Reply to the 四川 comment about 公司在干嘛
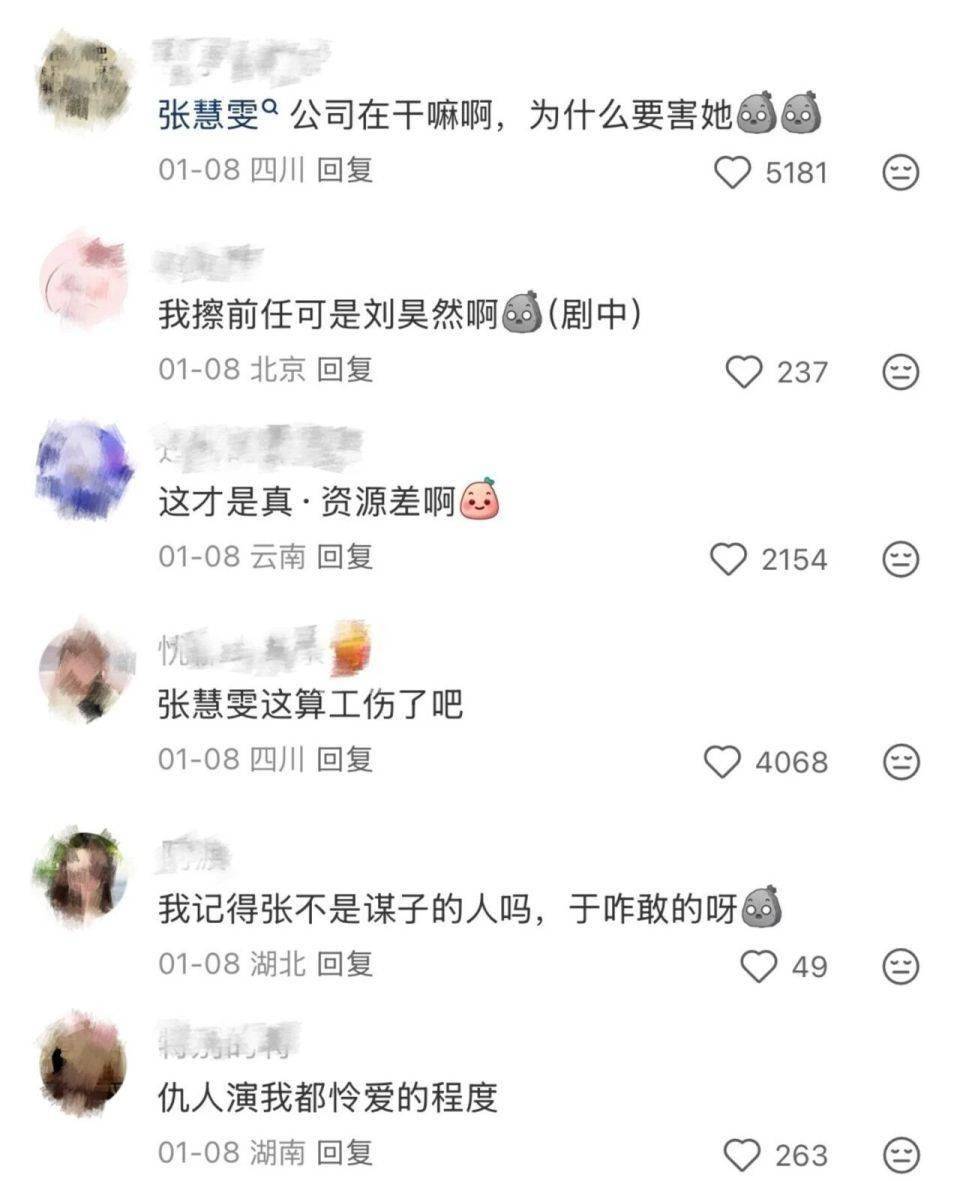Screen dimensions: 960x1181 (x=345, y=170)
